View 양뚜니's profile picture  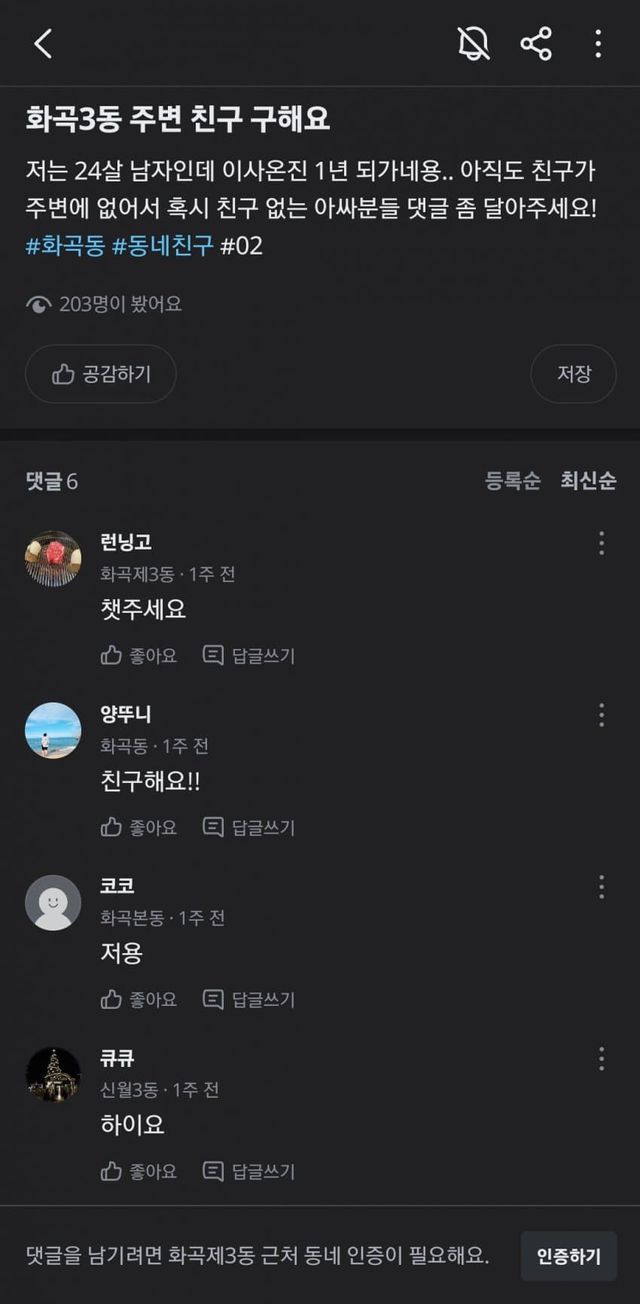53,730
